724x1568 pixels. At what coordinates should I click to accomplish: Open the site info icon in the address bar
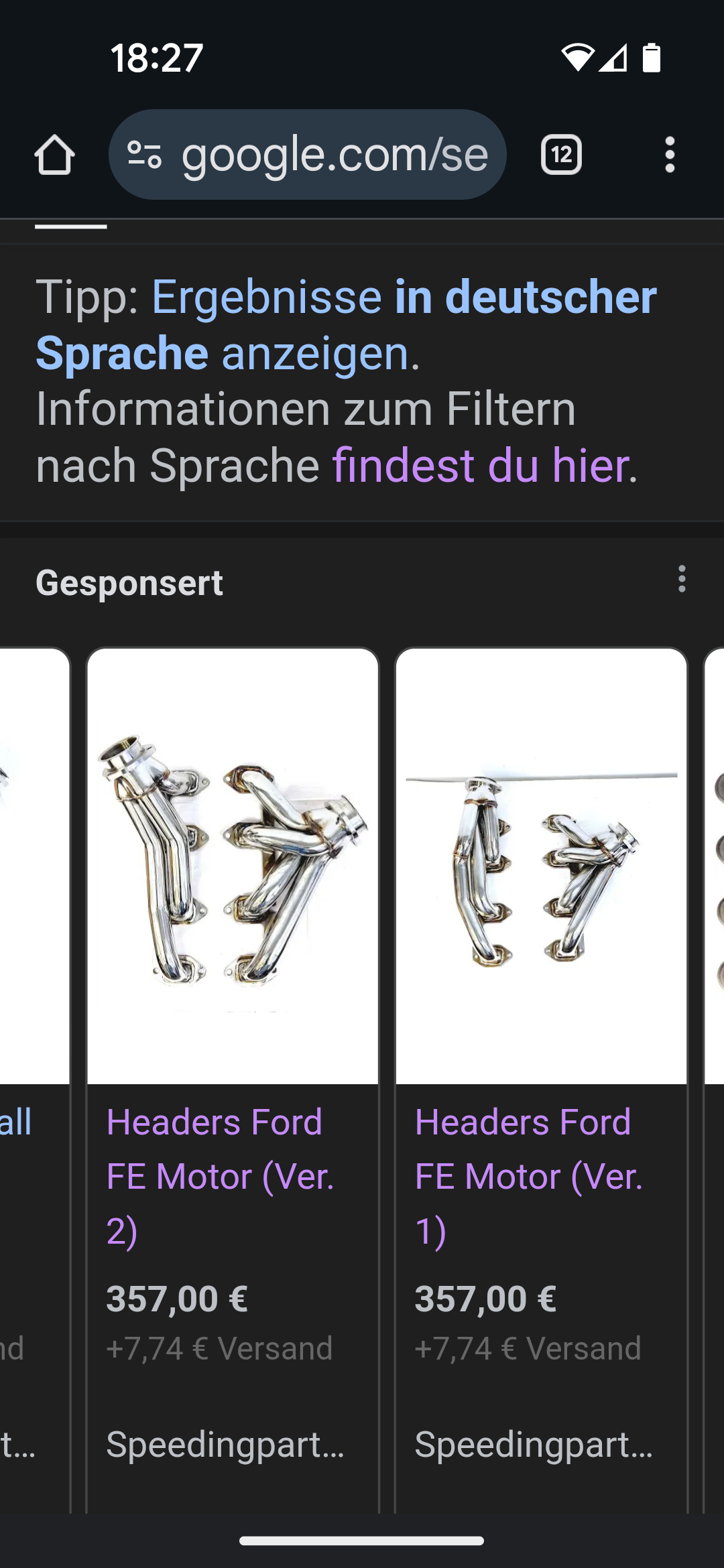pos(144,155)
